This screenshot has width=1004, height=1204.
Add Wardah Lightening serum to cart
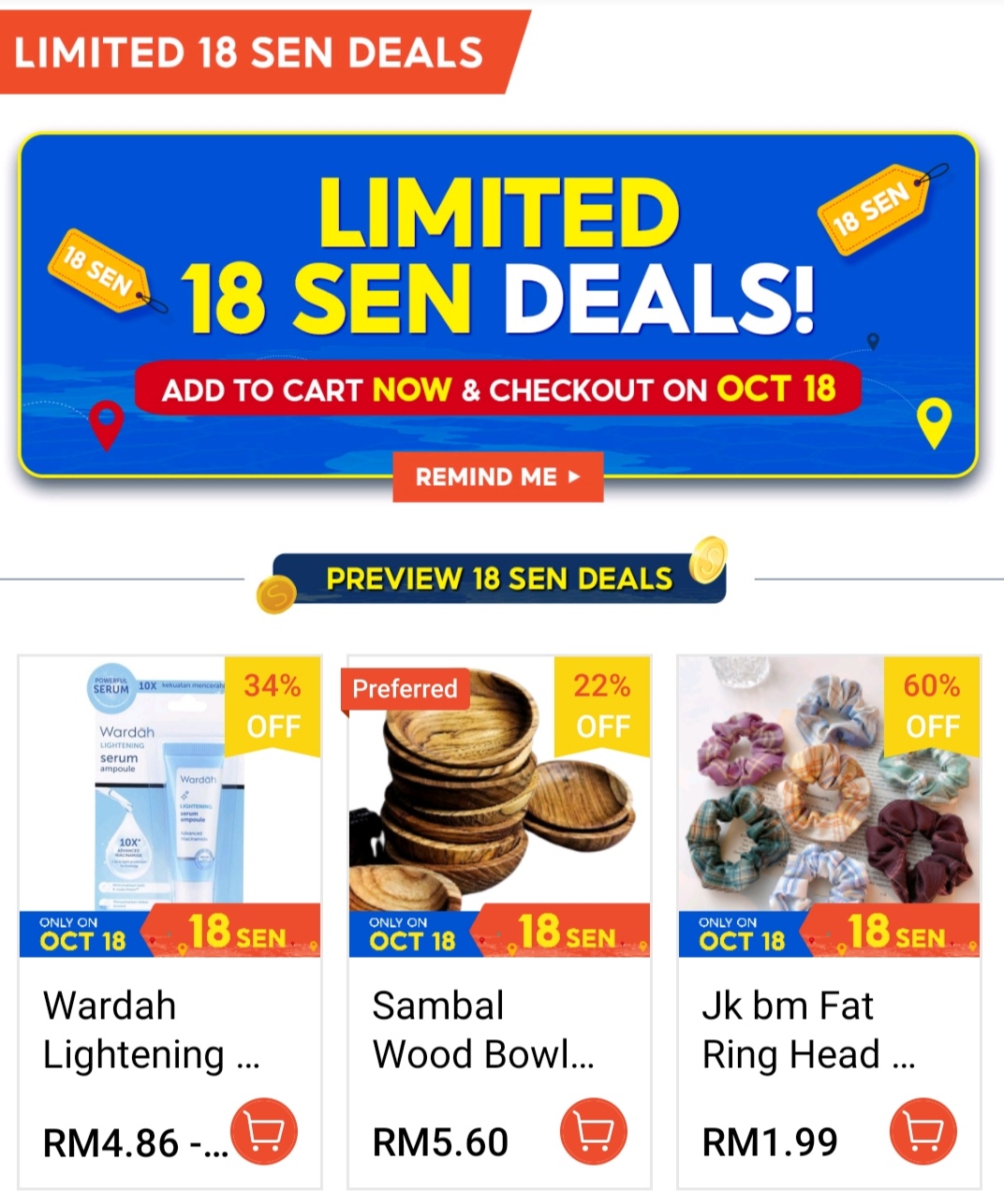click(264, 1132)
